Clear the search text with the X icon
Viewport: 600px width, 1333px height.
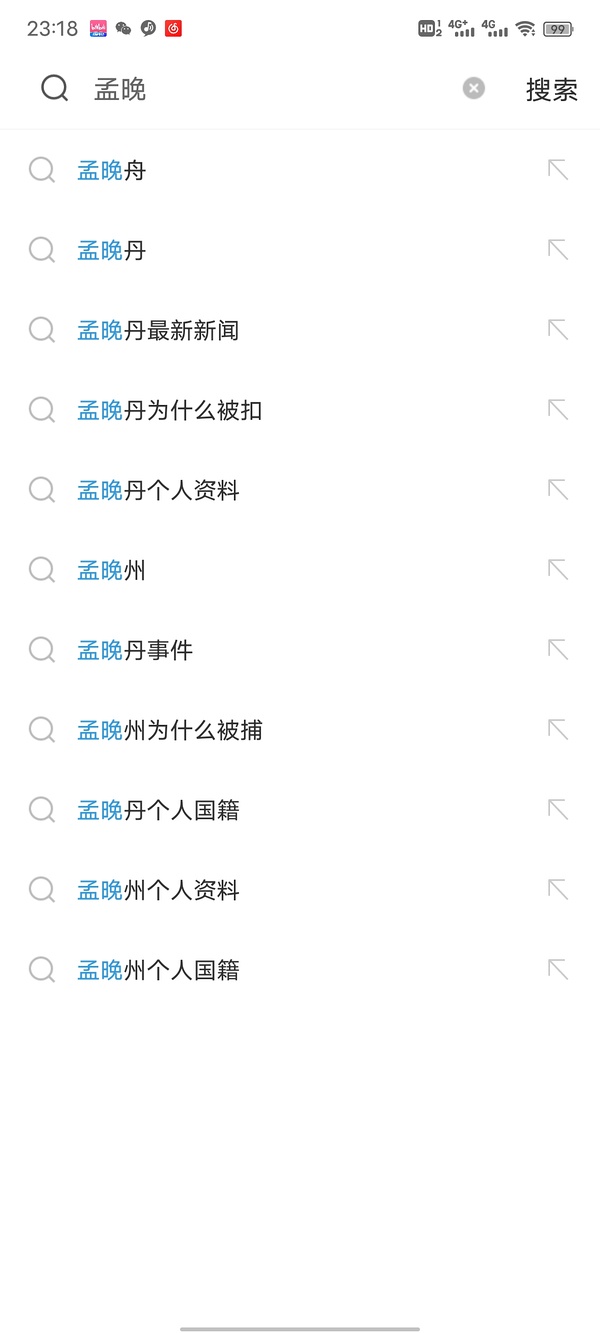coord(474,89)
